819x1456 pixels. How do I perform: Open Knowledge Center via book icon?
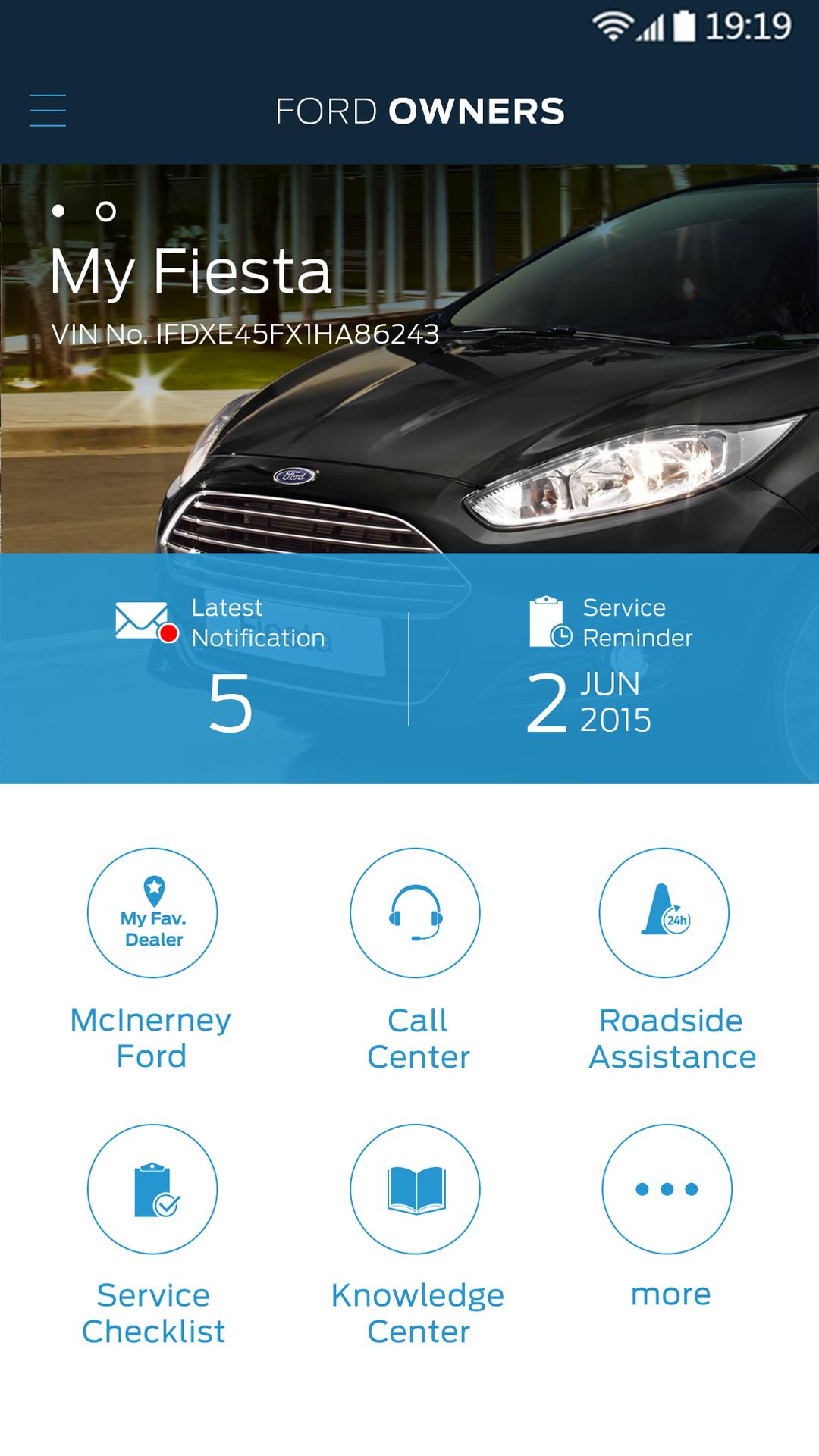coord(415,1189)
